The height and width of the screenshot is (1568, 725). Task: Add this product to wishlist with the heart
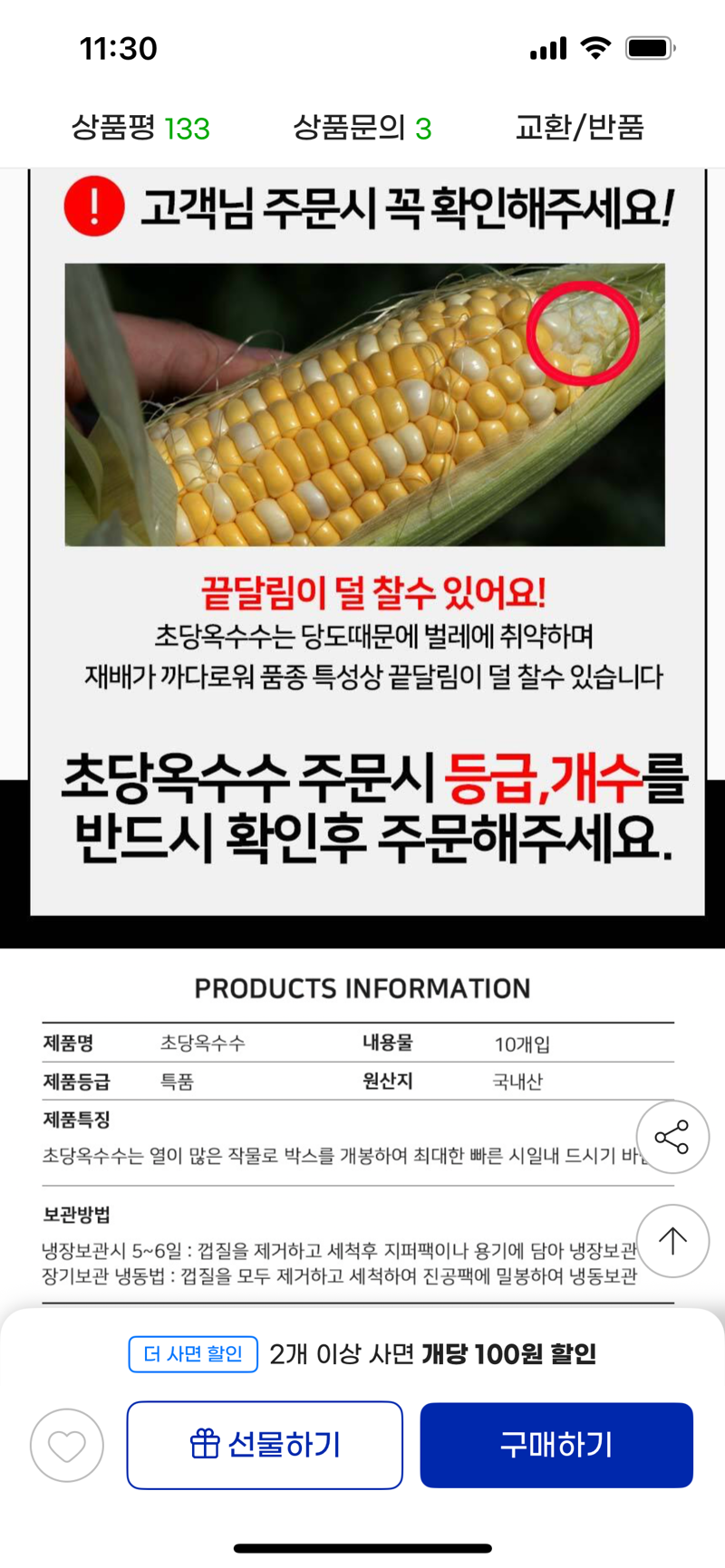67,1445
